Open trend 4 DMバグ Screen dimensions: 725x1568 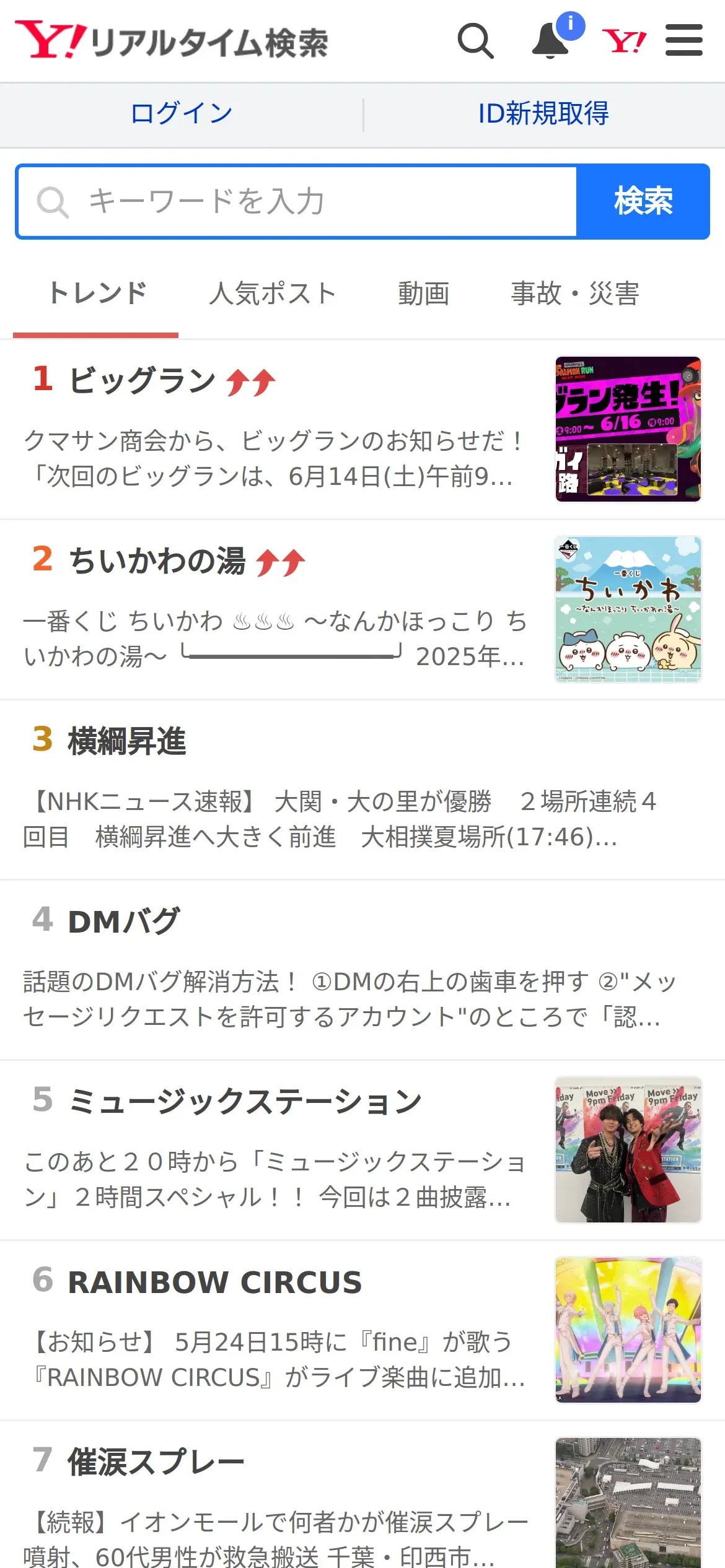pyautogui.click(x=124, y=921)
